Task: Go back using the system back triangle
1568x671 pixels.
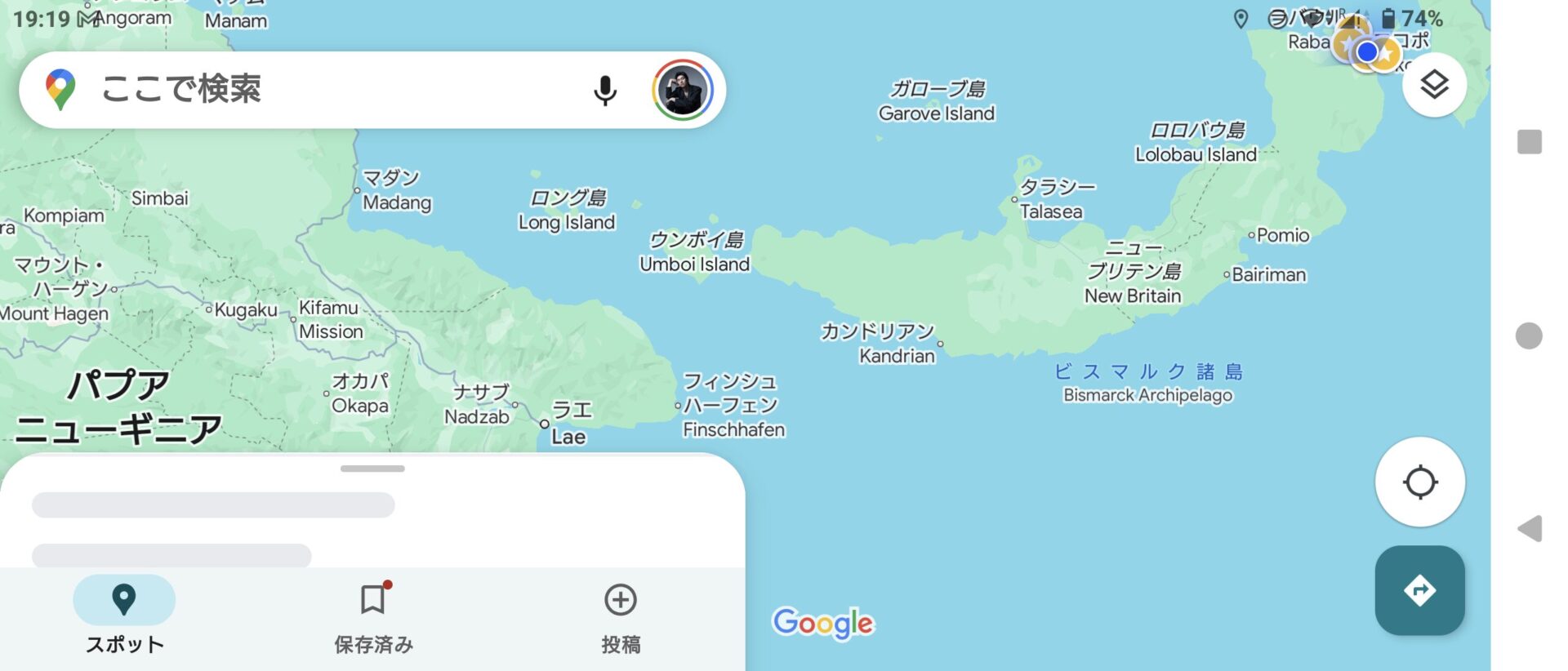Action: [1530, 528]
